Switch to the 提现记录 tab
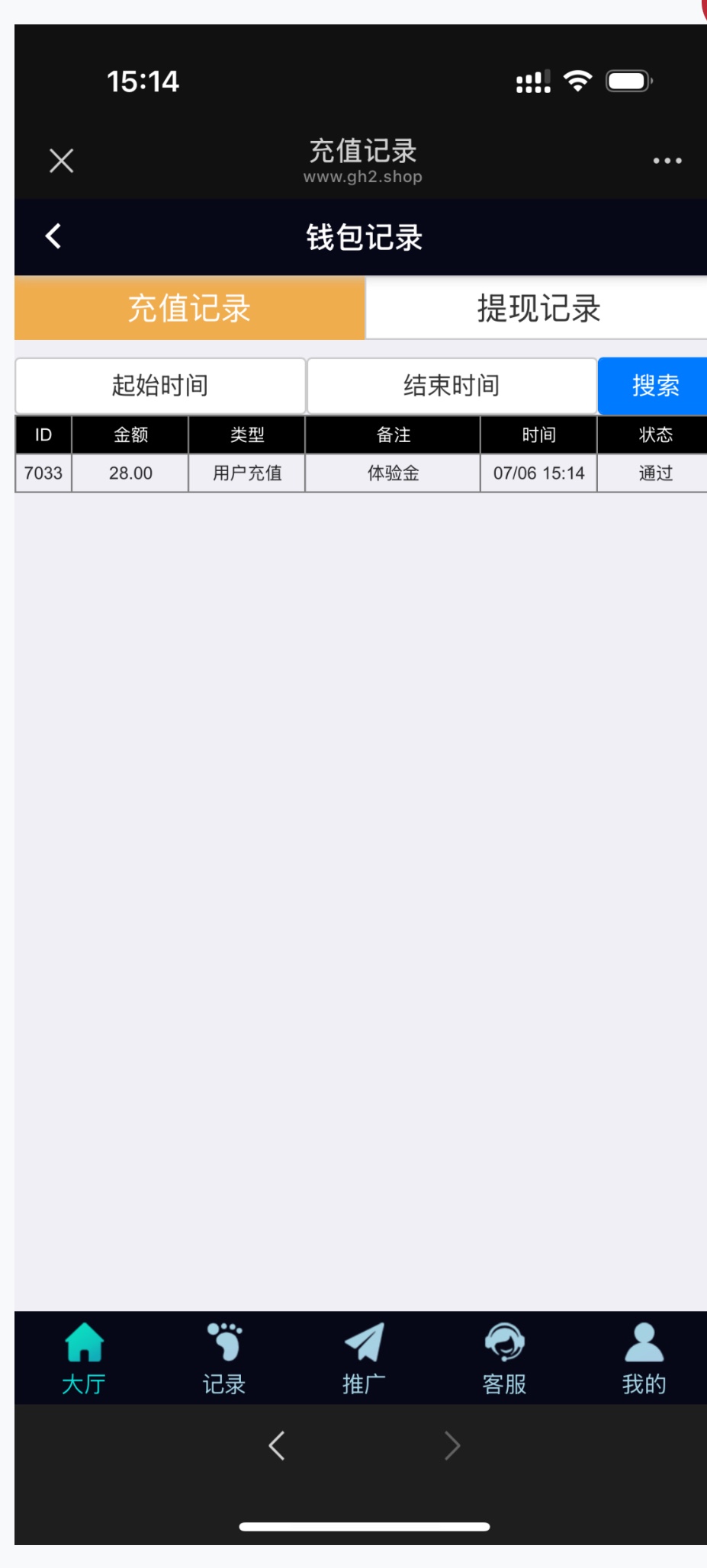This screenshot has width=707, height=1568. click(x=538, y=308)
